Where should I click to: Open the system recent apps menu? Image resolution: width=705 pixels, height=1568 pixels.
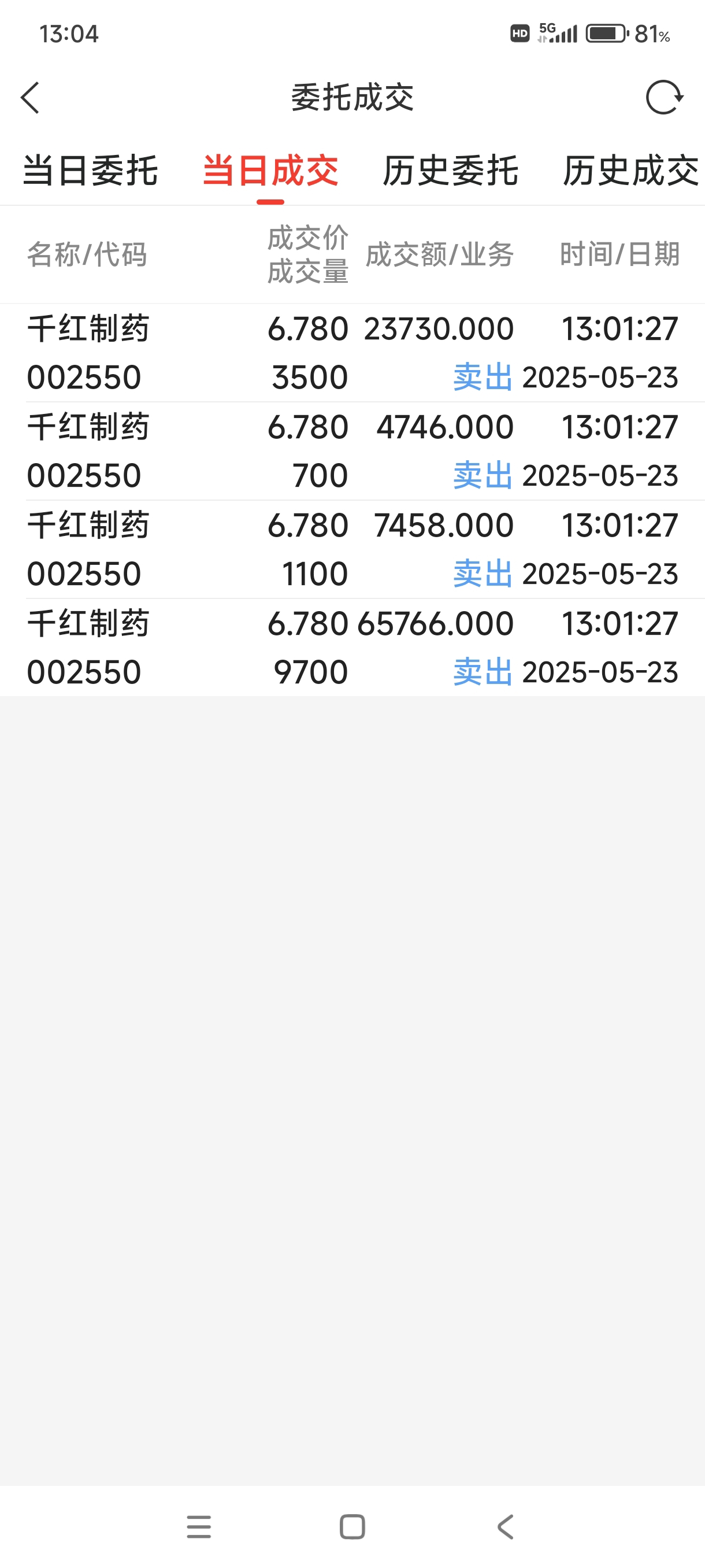199,1526
